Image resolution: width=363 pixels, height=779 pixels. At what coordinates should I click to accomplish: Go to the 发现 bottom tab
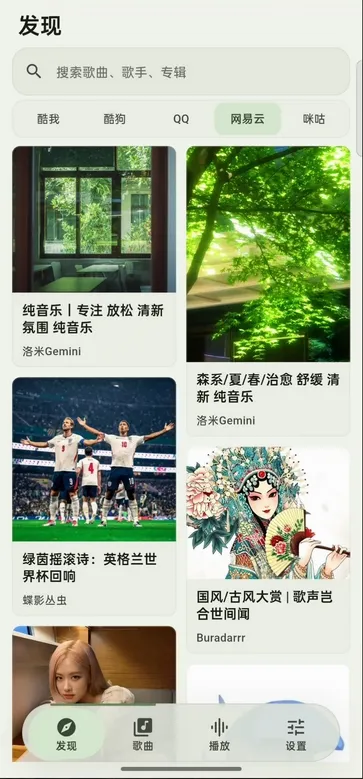[66, 734]
